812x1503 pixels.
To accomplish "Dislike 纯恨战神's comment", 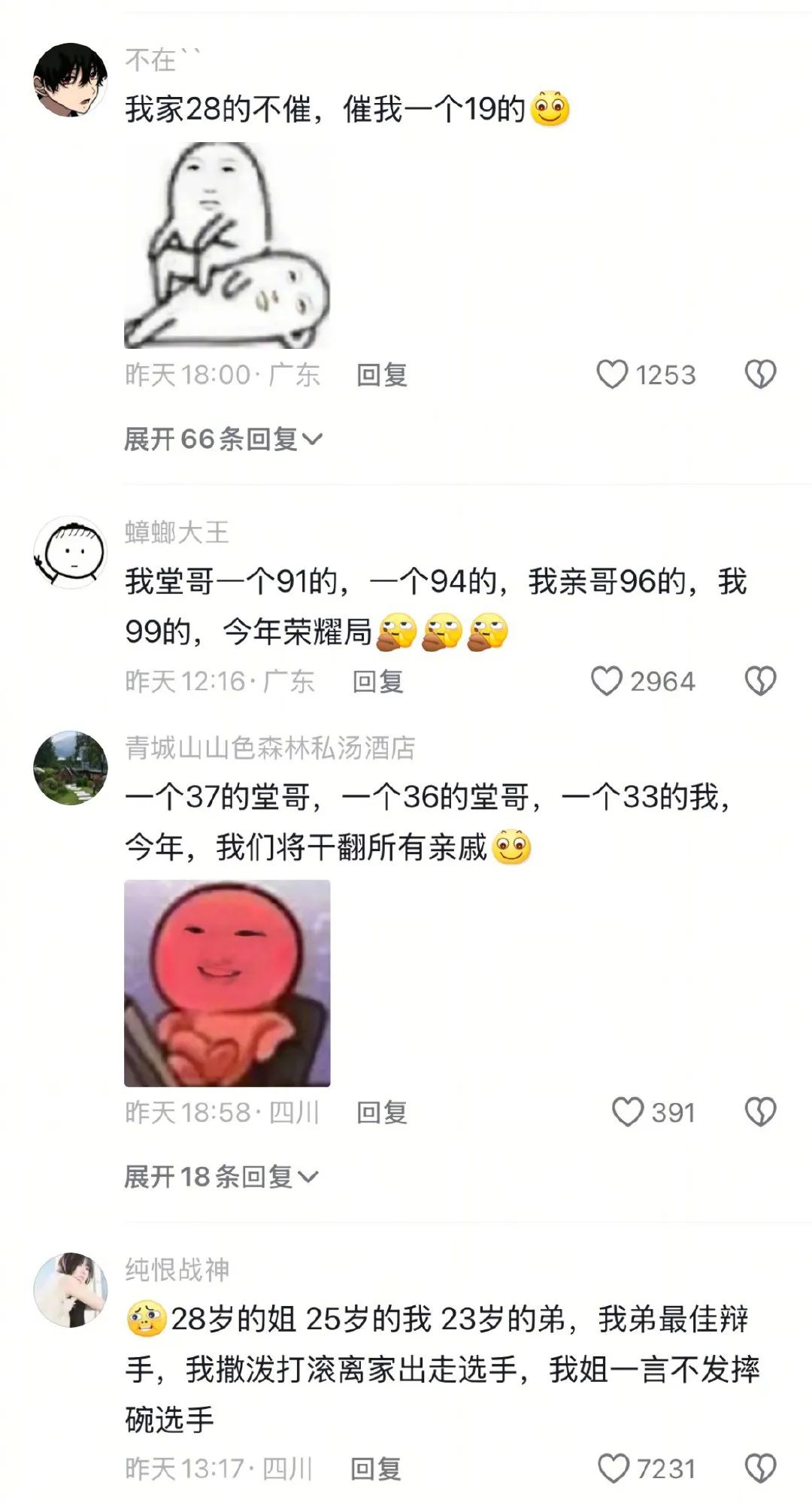I will 760,1468.
